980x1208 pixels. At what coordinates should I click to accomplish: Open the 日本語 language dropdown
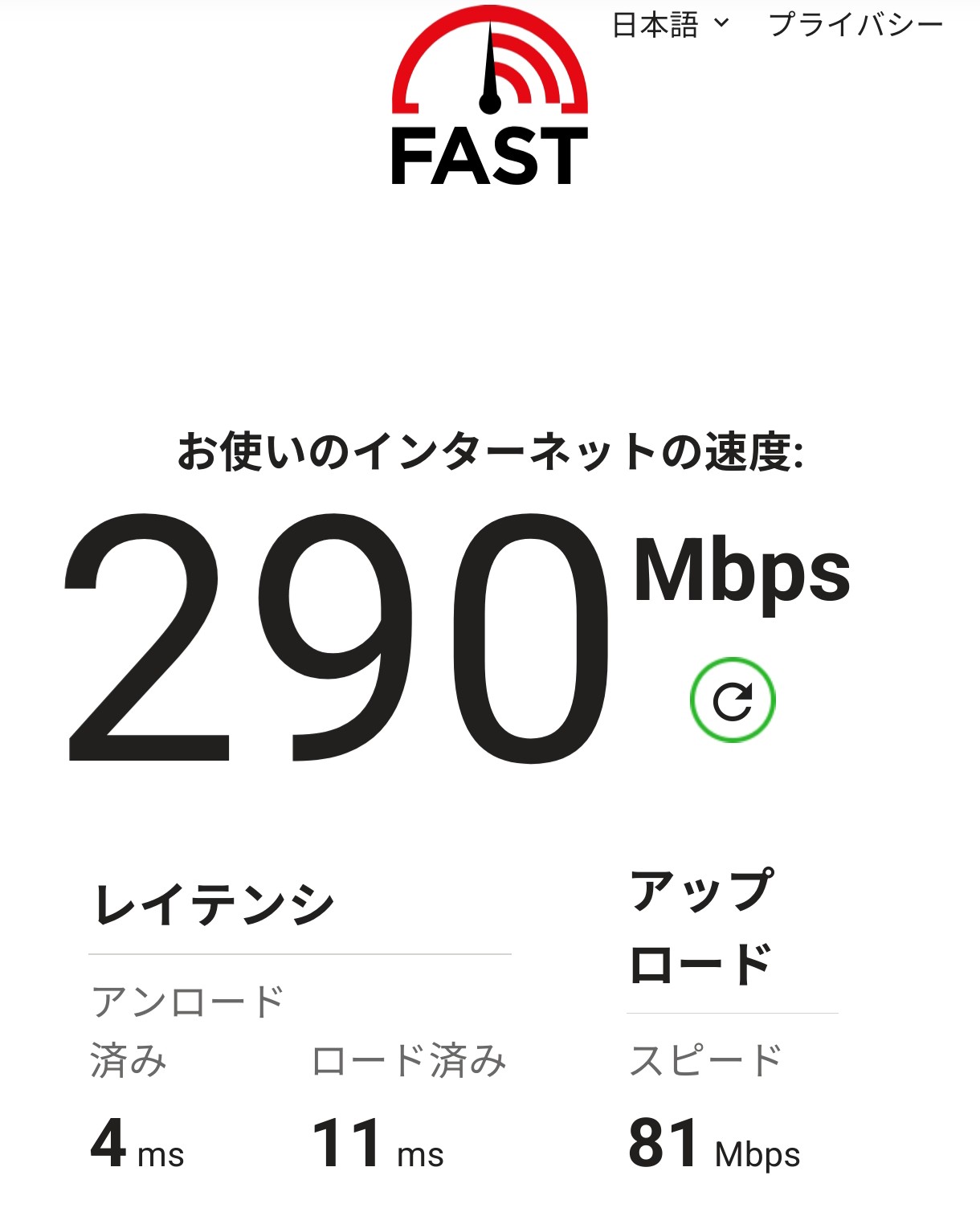click(x=671, y=26)
